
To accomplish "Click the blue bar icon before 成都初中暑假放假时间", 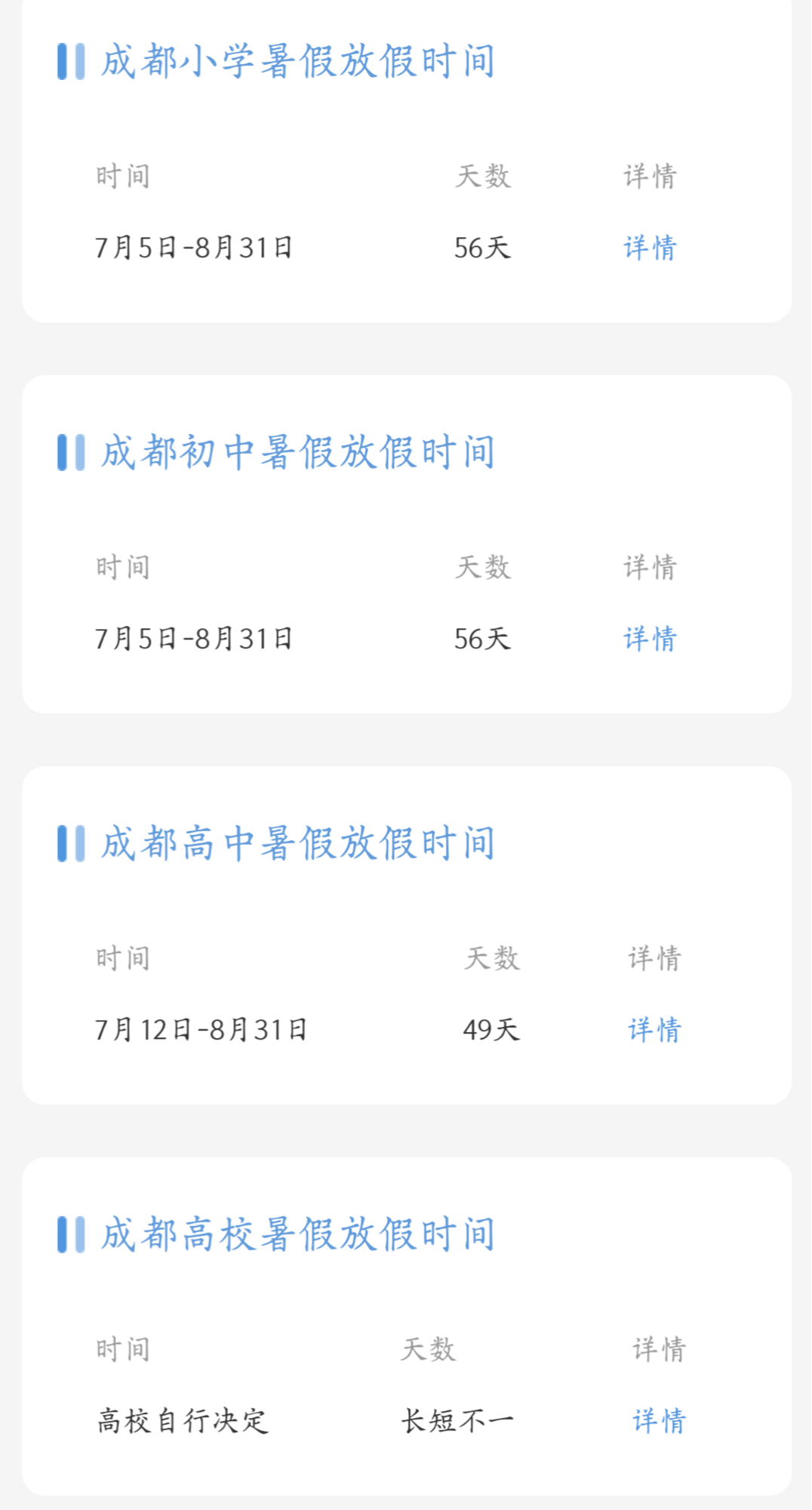I will 69,451.
